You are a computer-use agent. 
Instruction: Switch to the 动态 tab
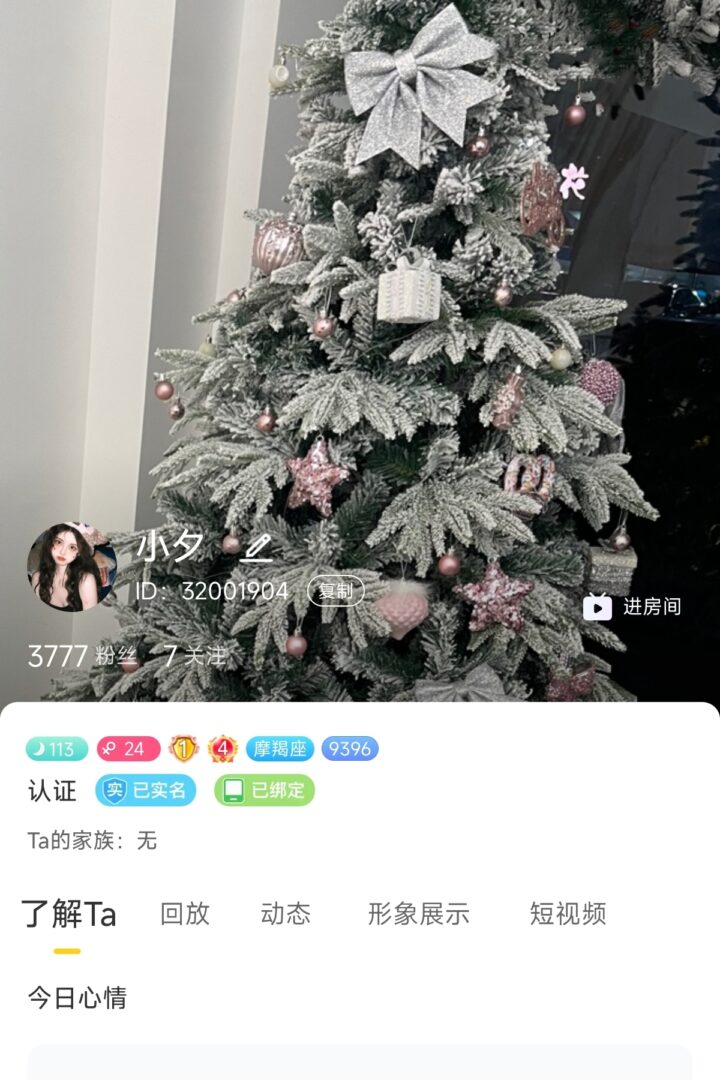click(285, 913)
